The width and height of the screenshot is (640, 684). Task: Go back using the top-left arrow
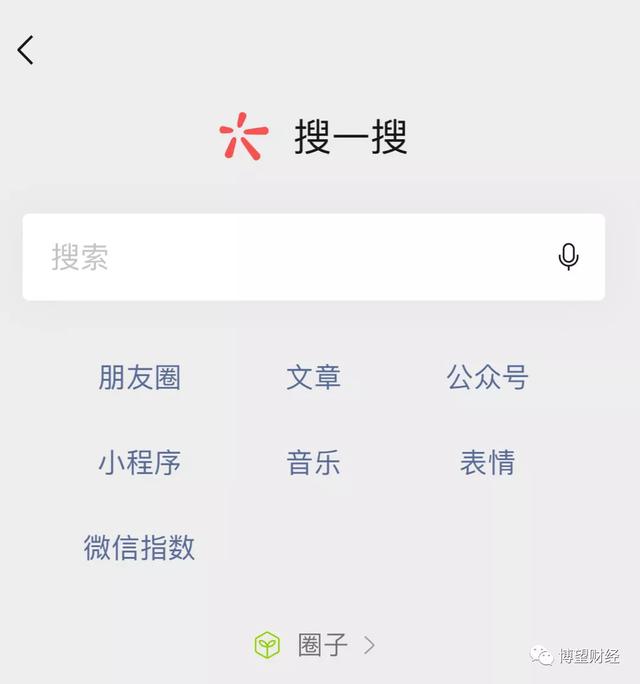click(26, 50)
